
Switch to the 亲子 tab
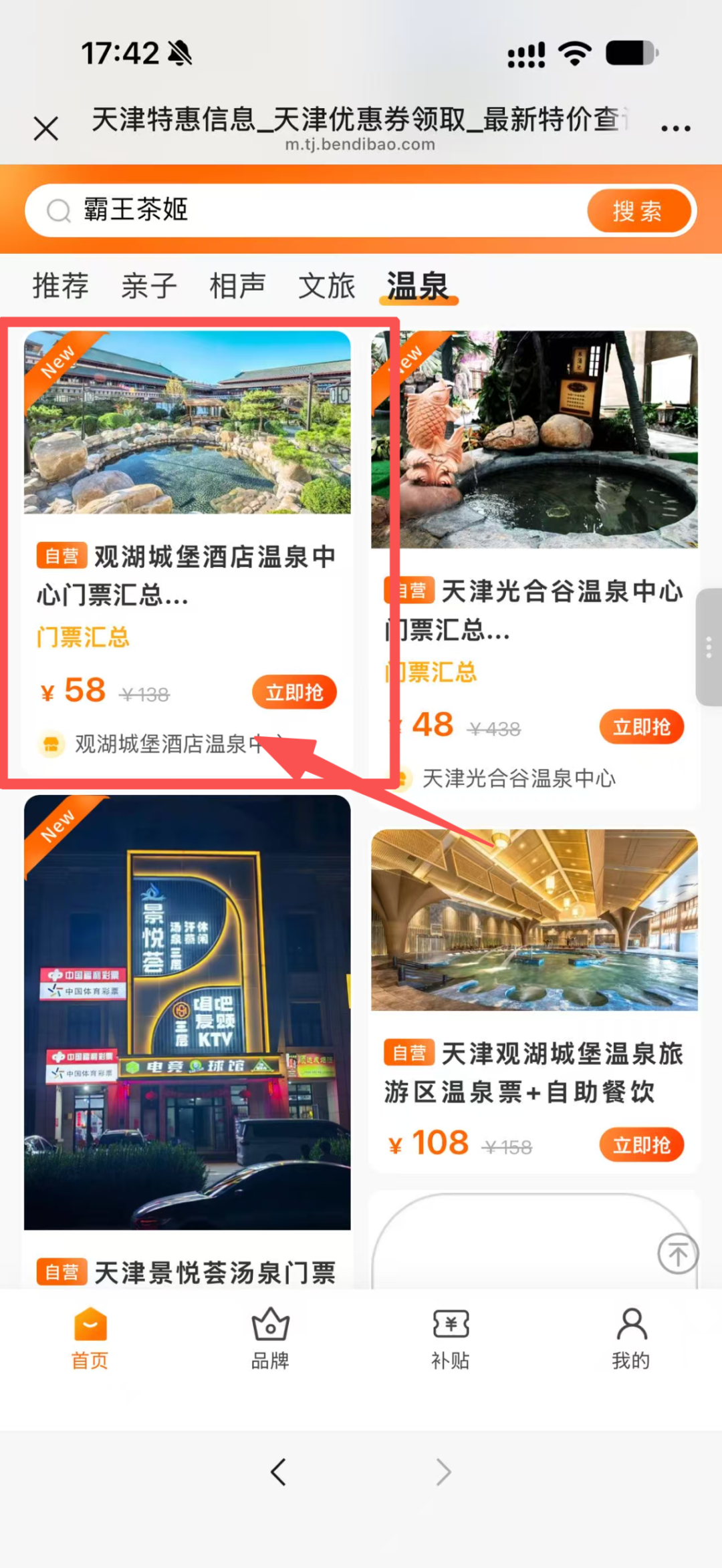(149, 286)
